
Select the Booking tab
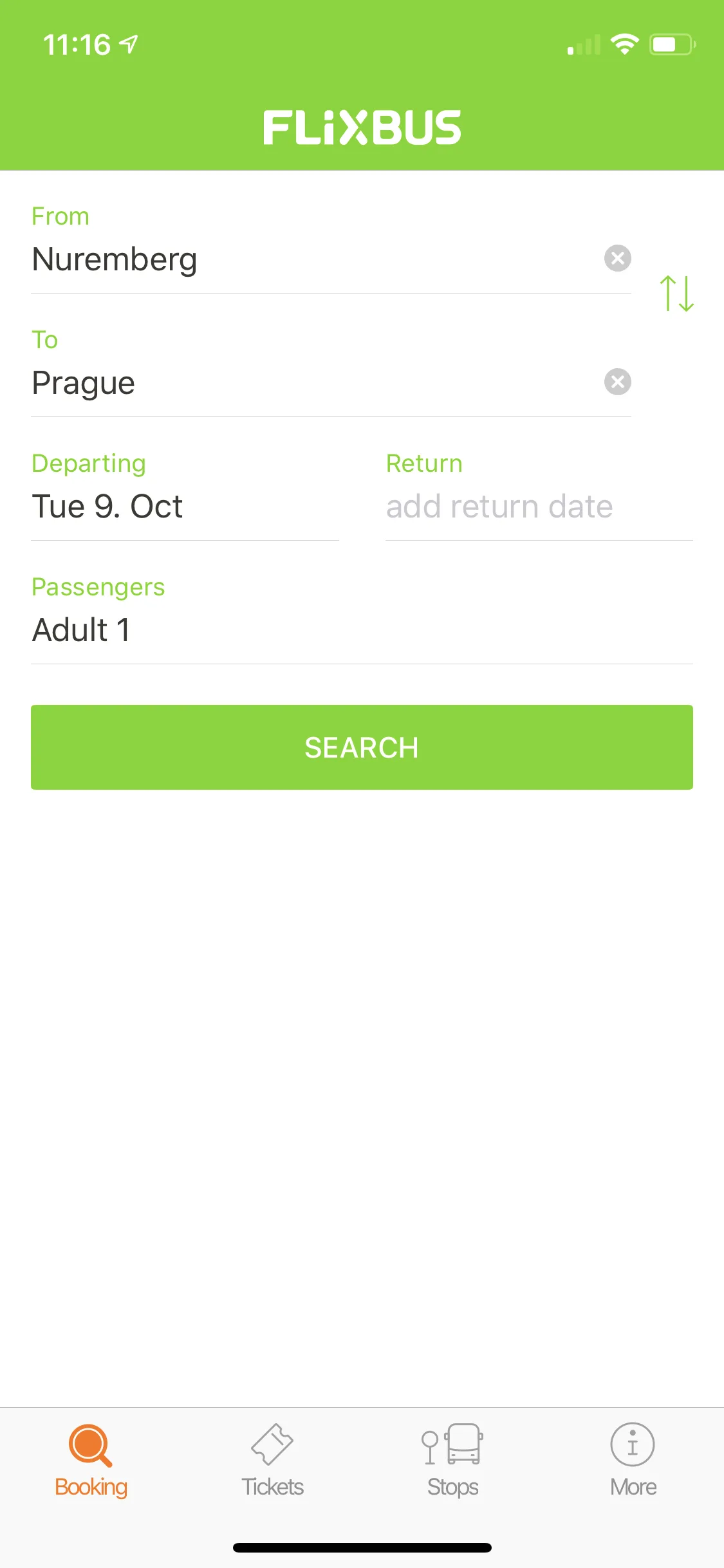click(91, 1461)
